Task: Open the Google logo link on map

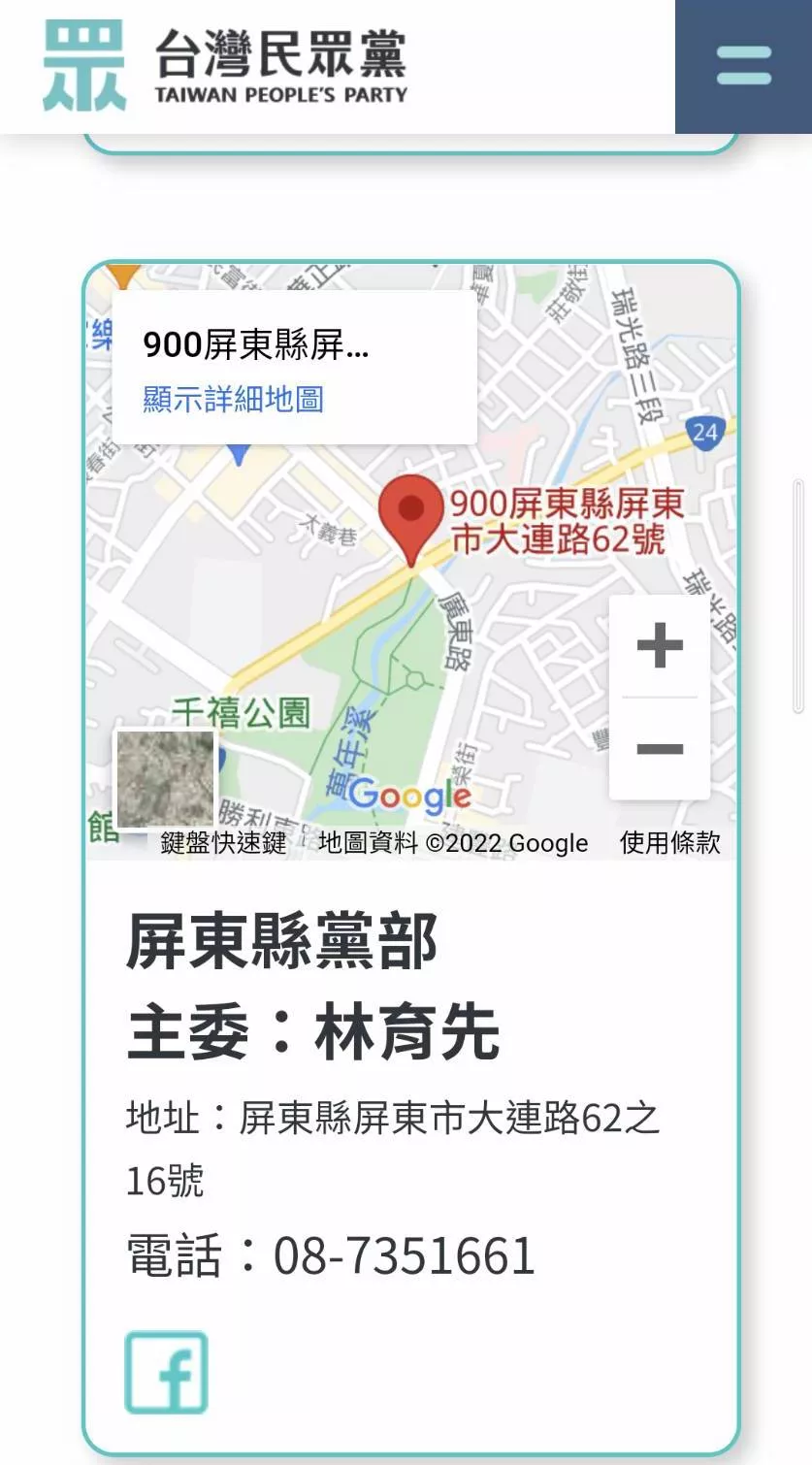Action: tap(409, 796)
